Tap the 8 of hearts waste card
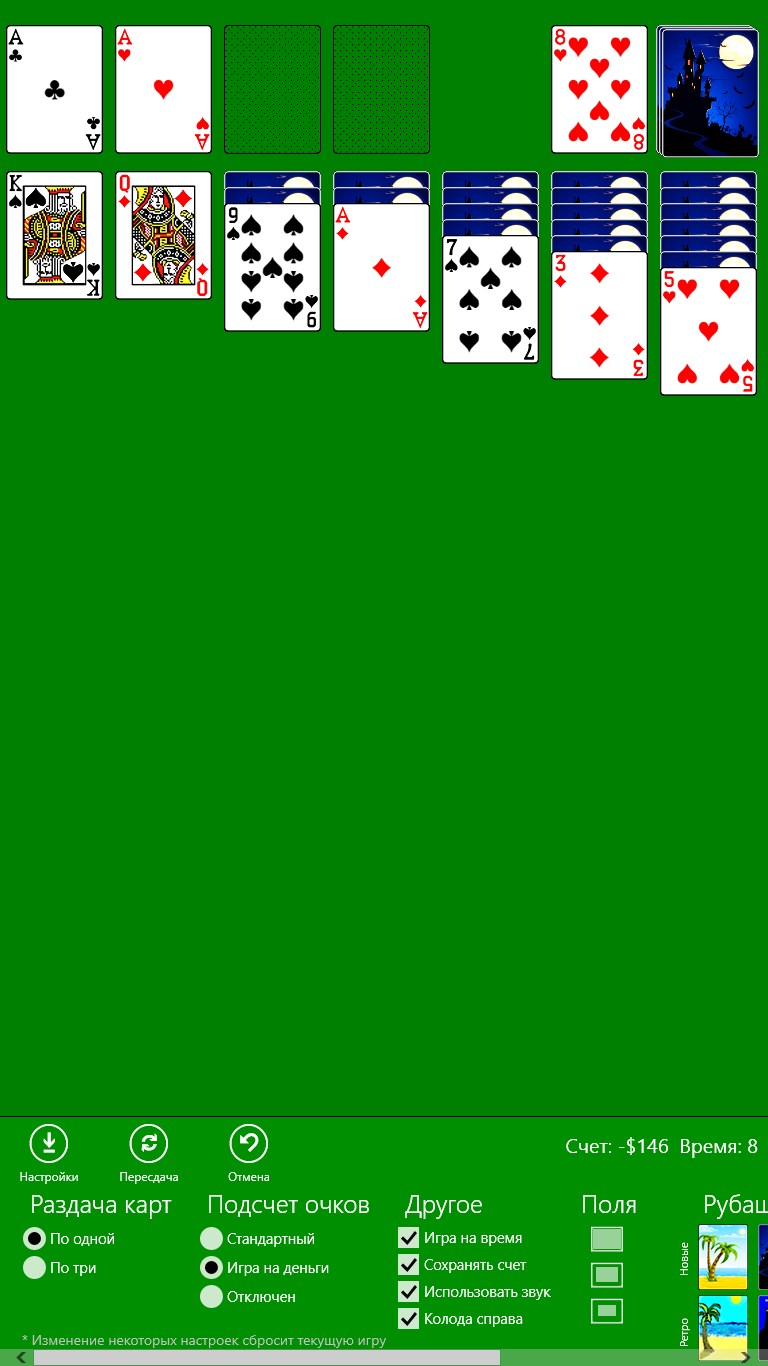 [599, 90]
